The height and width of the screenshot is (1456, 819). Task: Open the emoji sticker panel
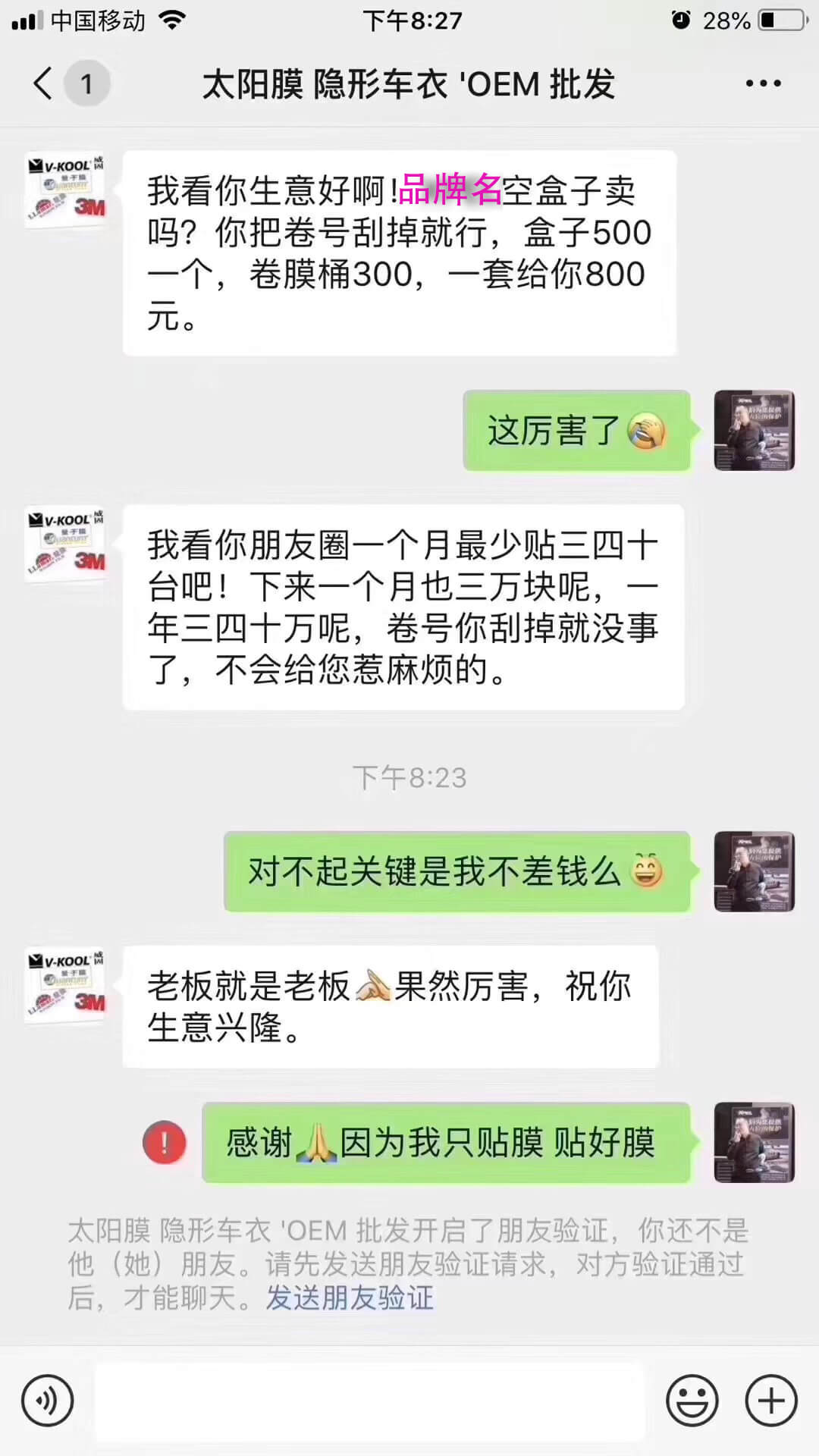coord(692,1400)
